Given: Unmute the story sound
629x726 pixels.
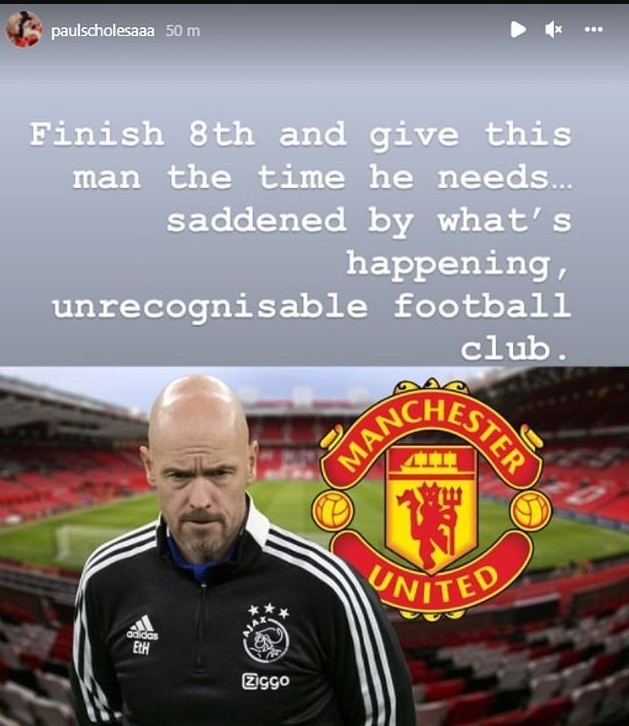Looking at the screenshot, I should point(554,30).
